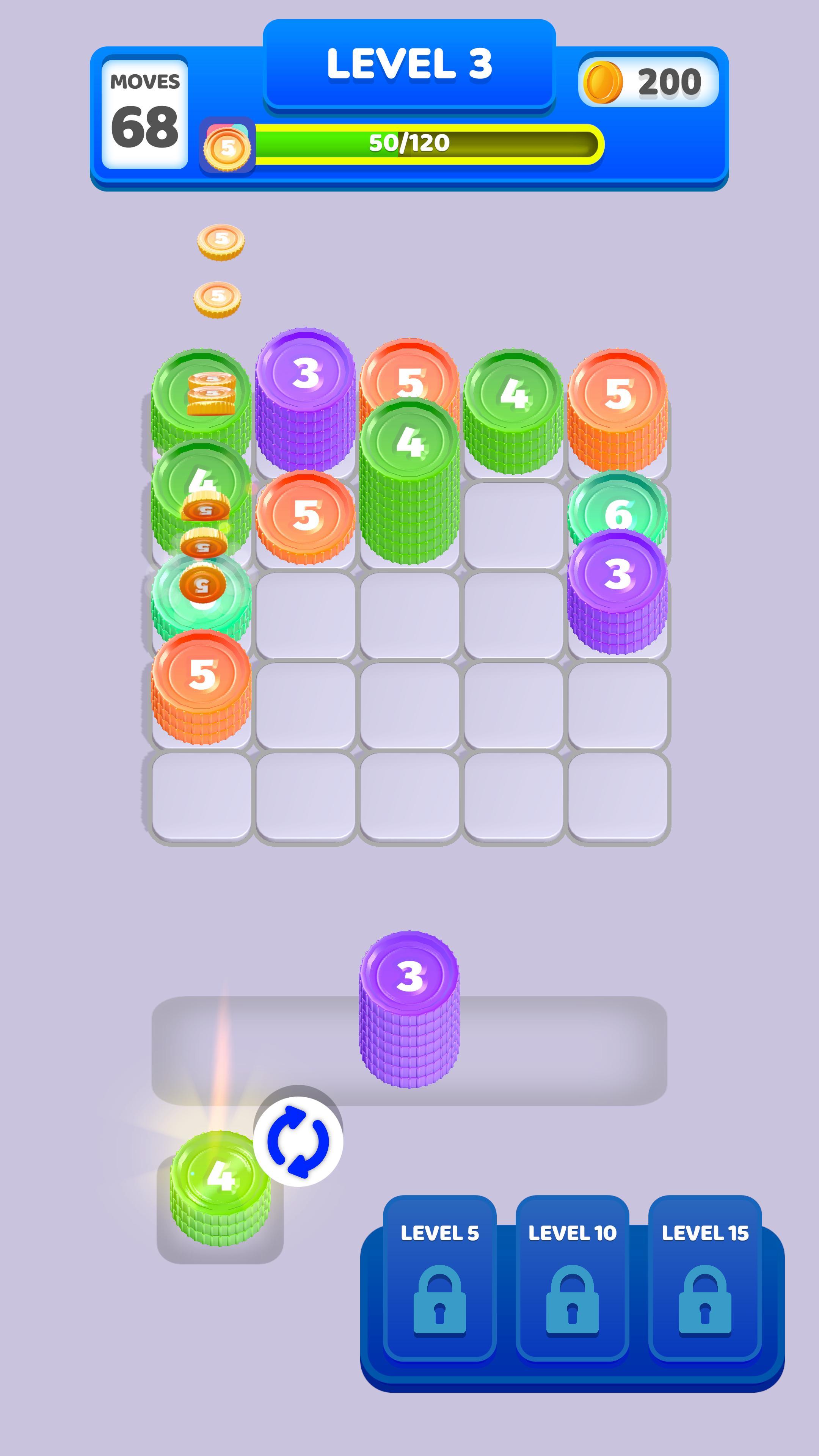Tap the locked Level 5 booster
The height and width of the screenshot is (1456, 819).
(440, 1279)
